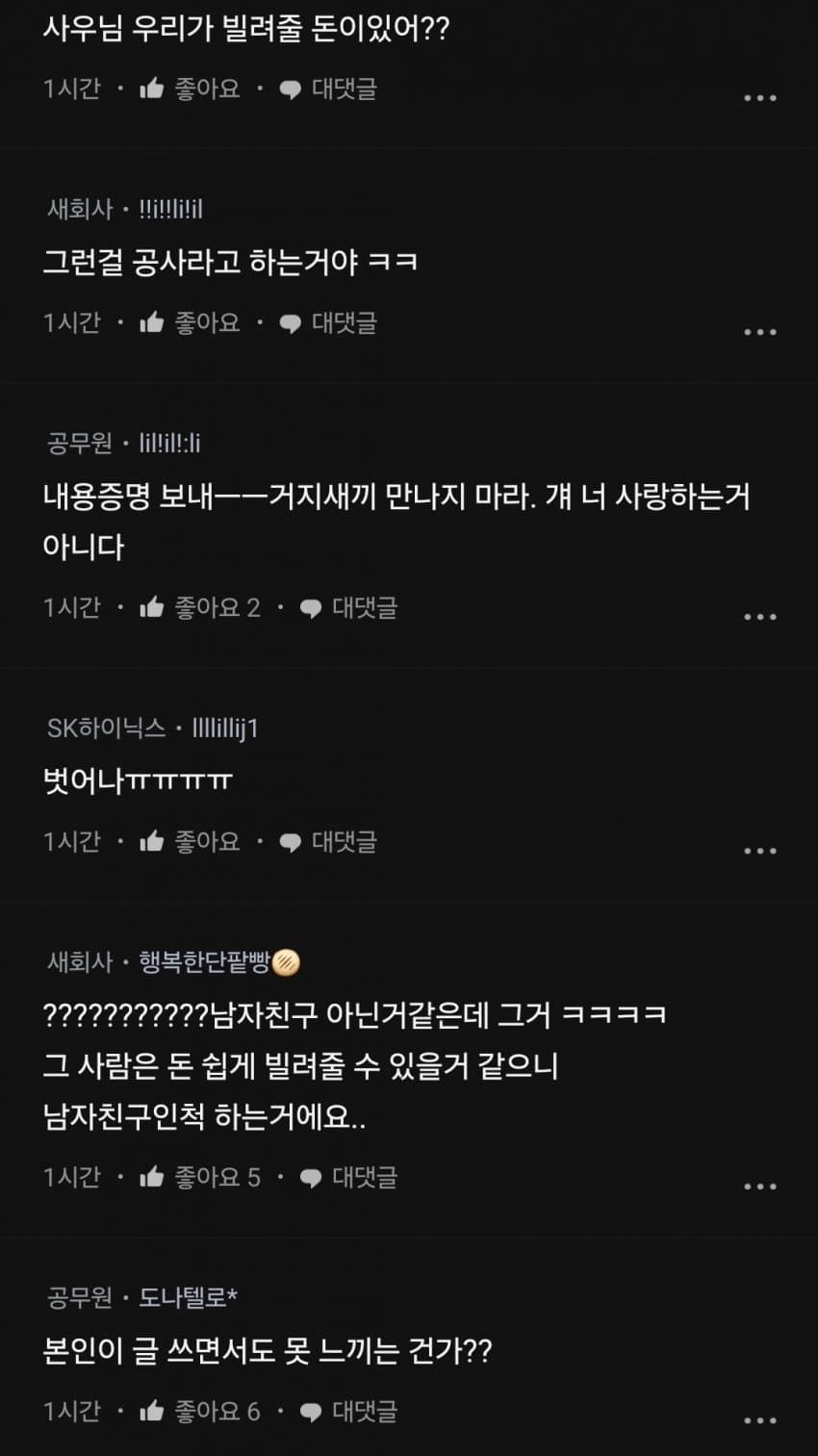Click the 1시간 timestamp on SK하이닉스 comment
Screen dimensions: 818x1456
click(x=72, y=842)
